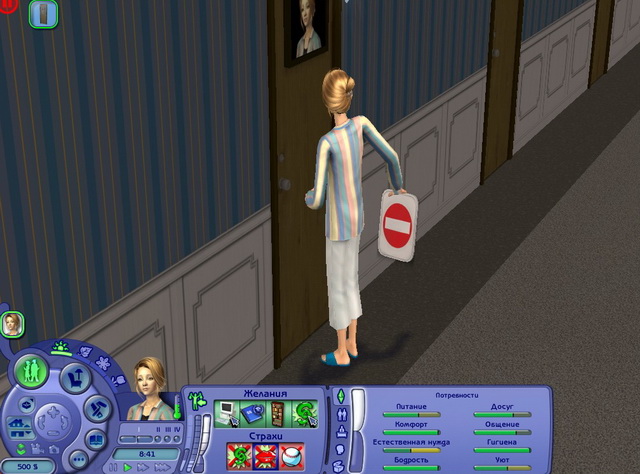Open Buy mode
This screenshot has width=640, height=474.
75,376
